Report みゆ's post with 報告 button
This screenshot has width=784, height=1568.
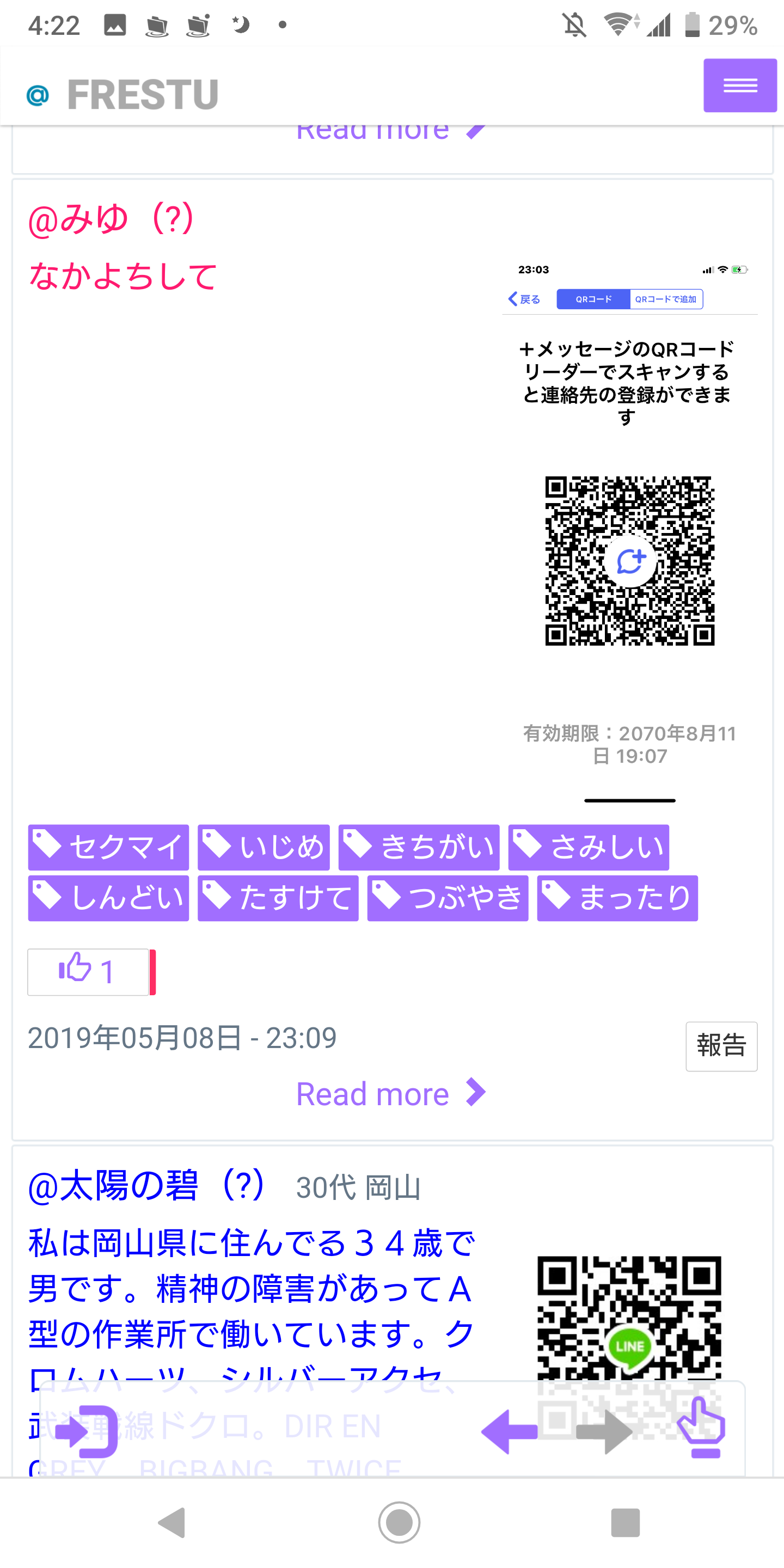[721, 1046]
